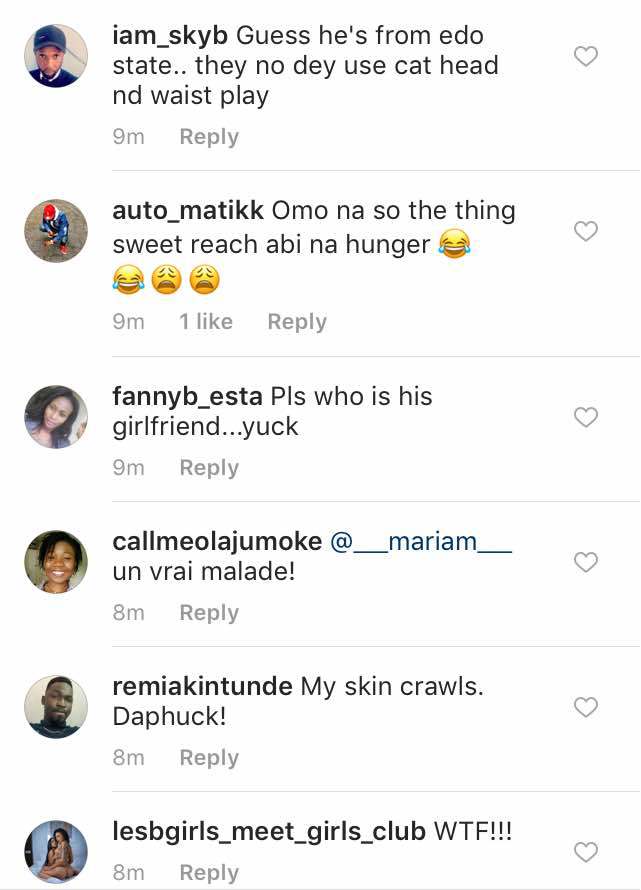Open auto_matikk's profile avatar
Viewport: 641px width, 890px height.
point(56,231)
